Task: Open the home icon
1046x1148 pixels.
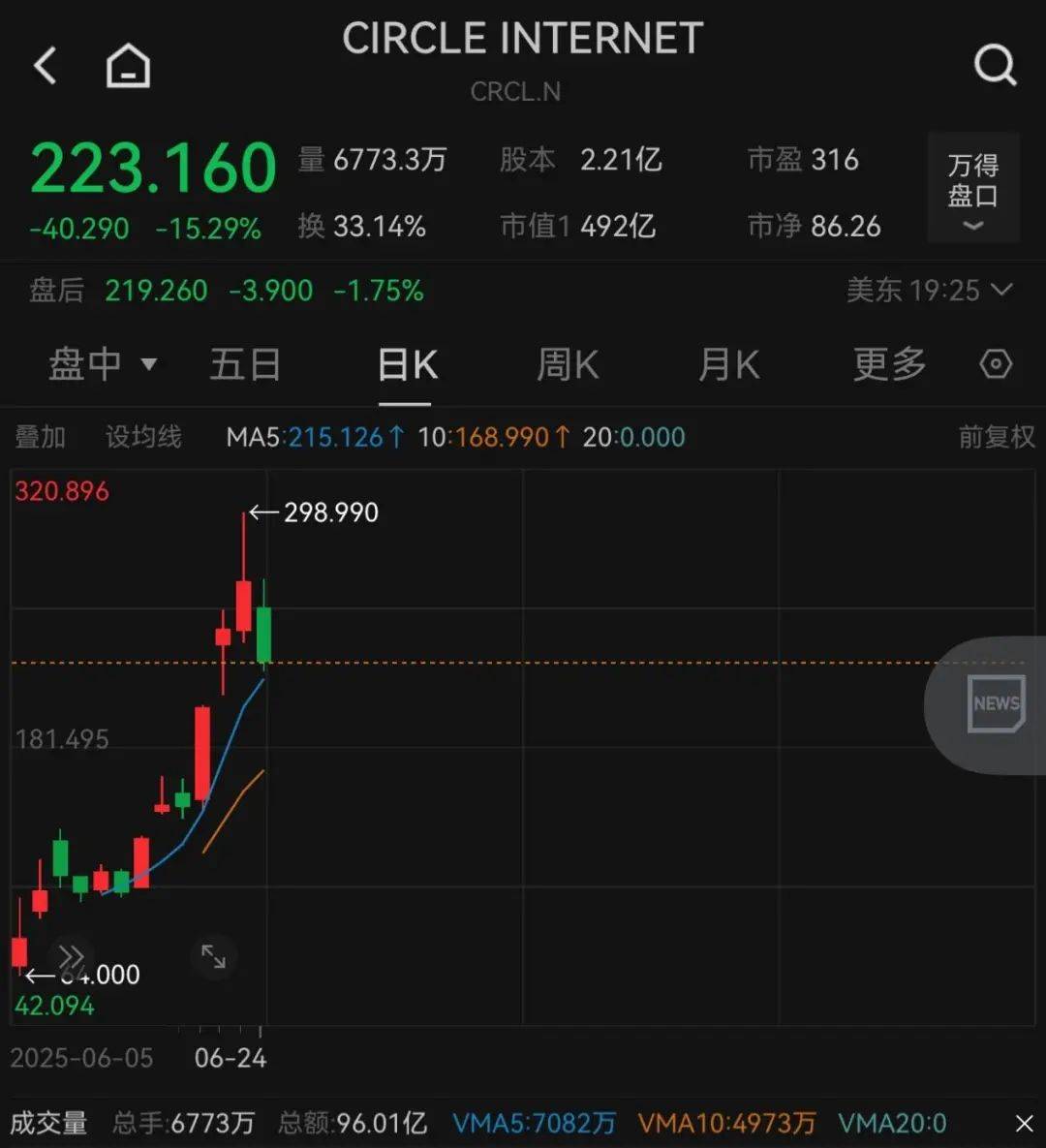Action: (128, 67)
